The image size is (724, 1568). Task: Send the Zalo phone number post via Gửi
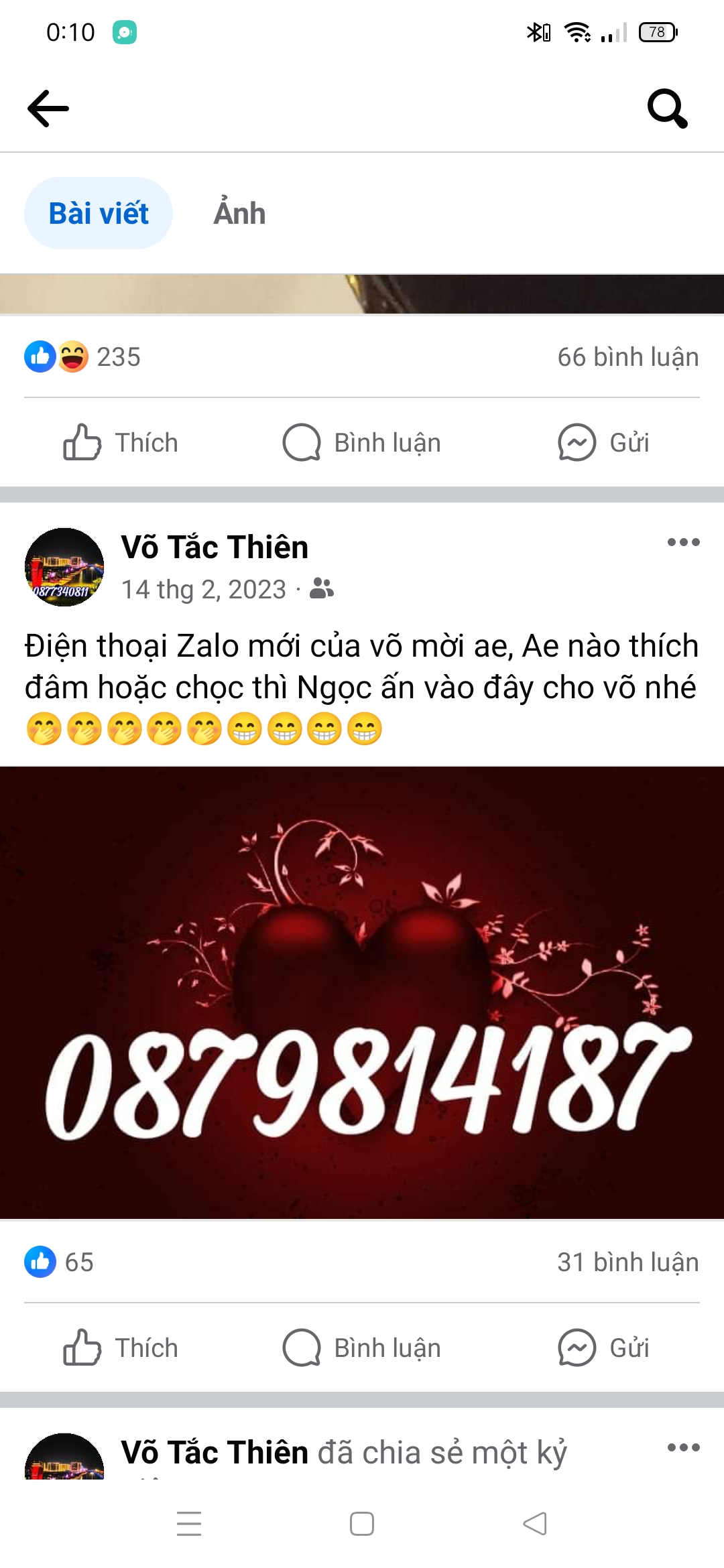point(603,1348)
